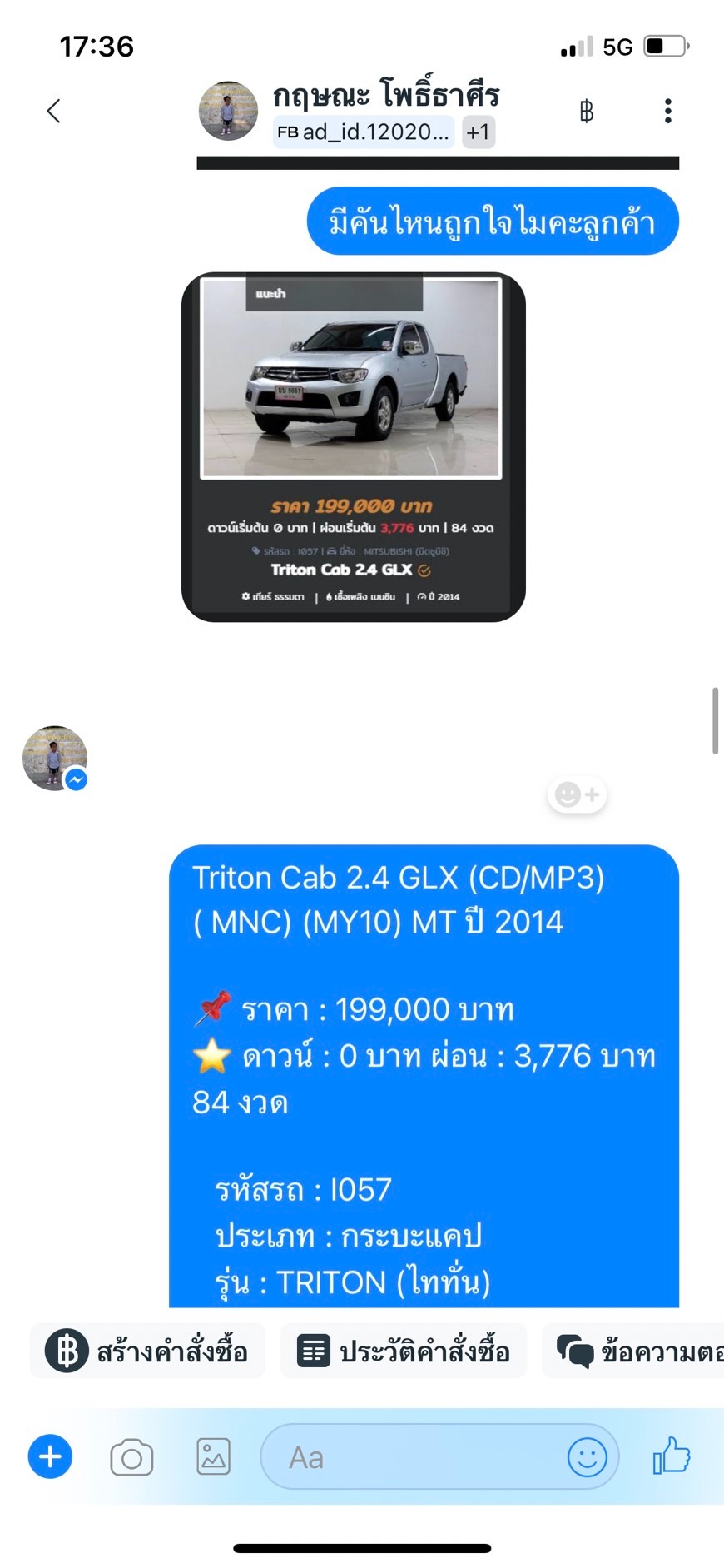Add an emoji reaction to the message
The width and height of the screenshot is (724, 1568).
tap(578, 794)
